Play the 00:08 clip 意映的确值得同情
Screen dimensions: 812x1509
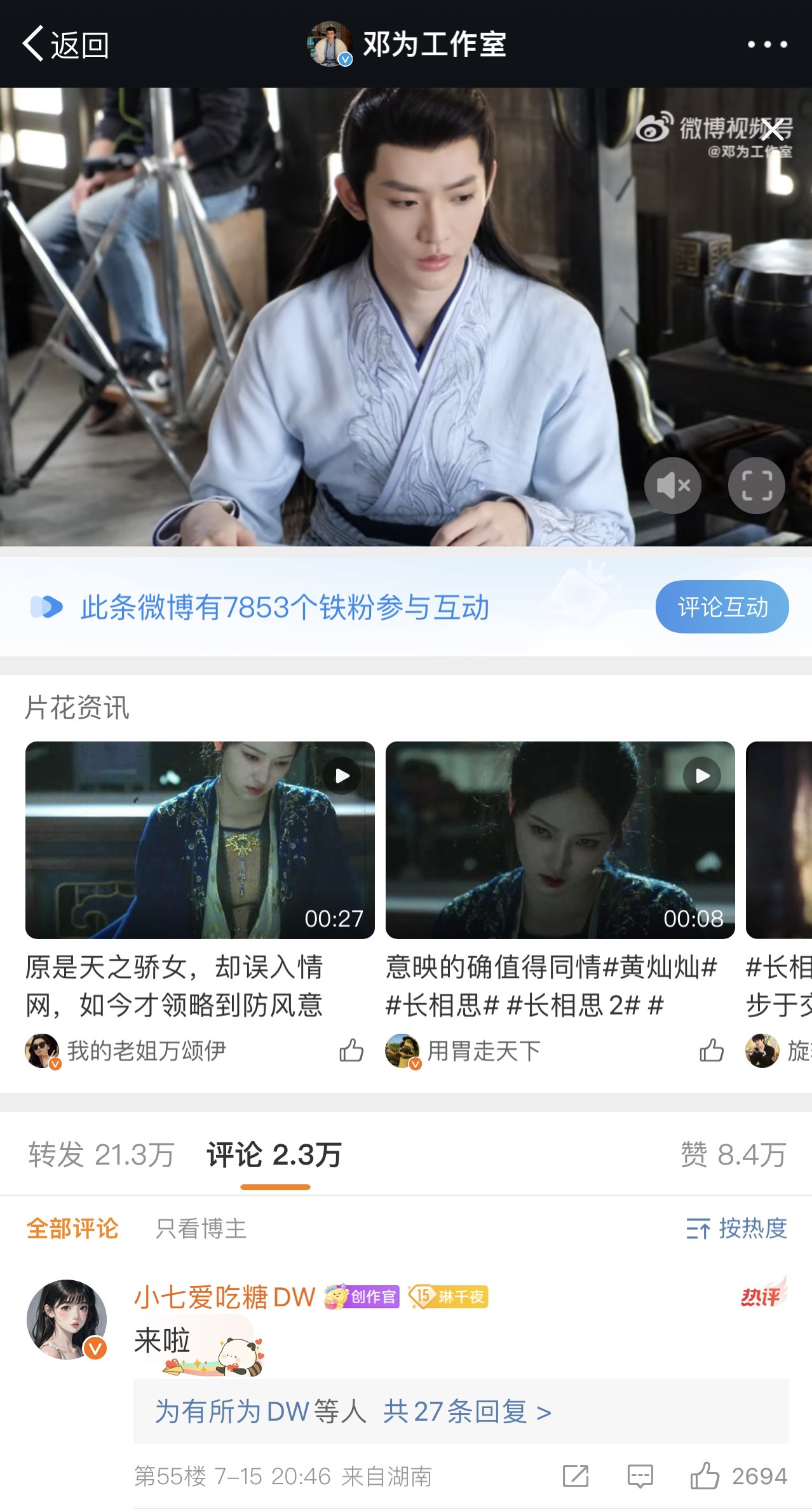click(560, 839)
